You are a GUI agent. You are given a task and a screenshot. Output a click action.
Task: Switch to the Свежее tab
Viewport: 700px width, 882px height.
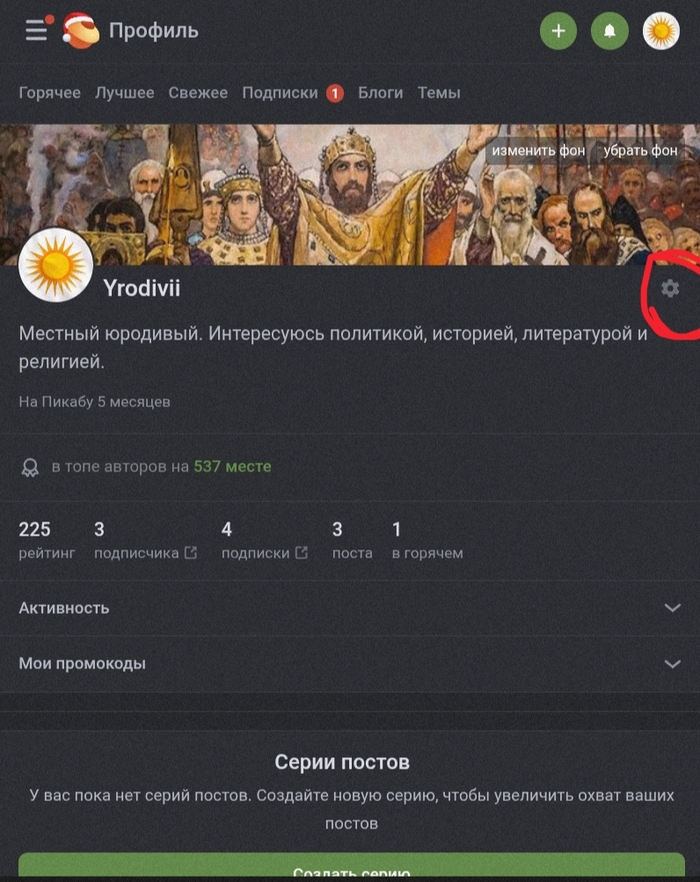click(x=198, y=92)
